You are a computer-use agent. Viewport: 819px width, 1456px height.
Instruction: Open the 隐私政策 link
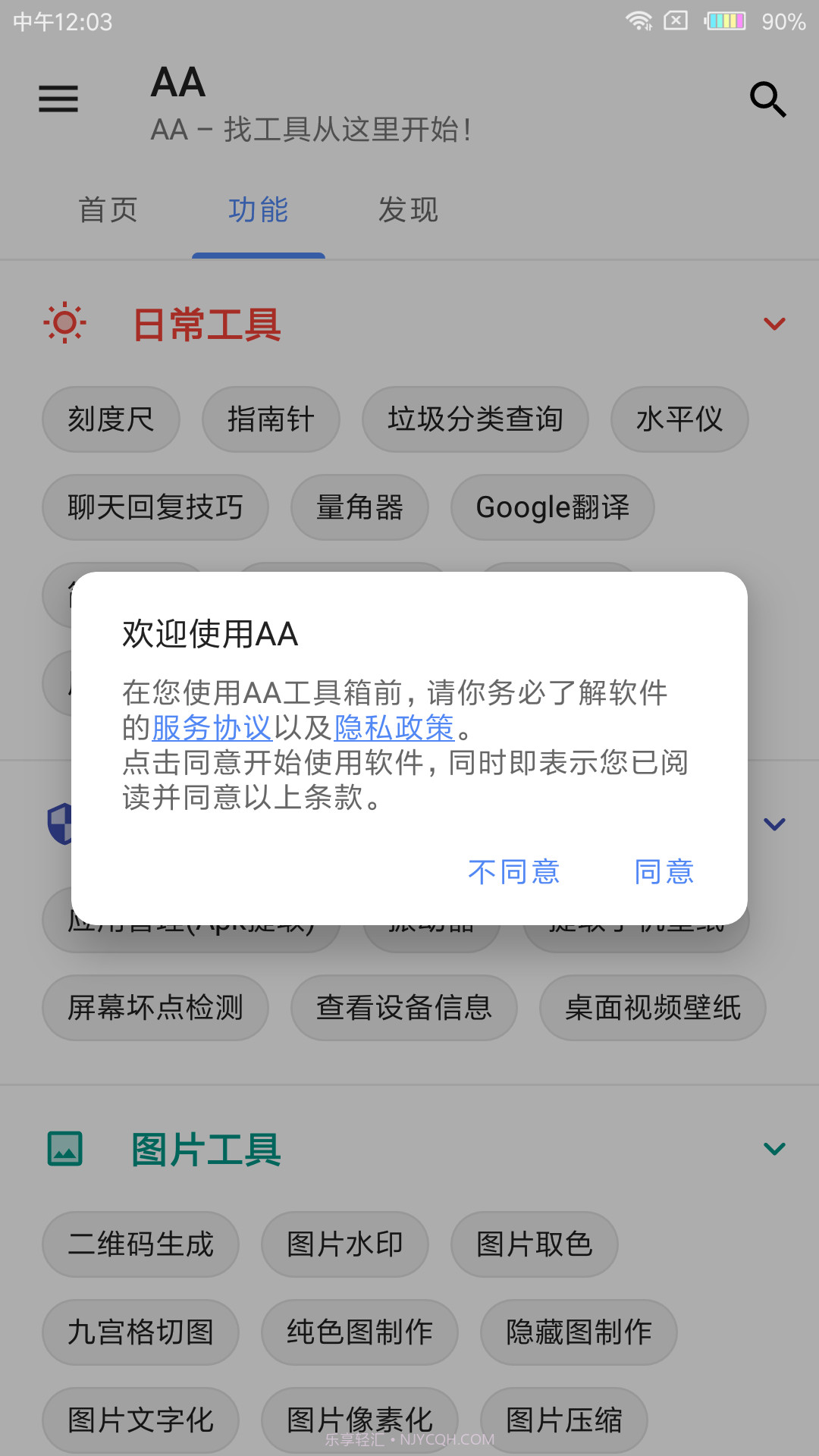(x=394, y=728)
